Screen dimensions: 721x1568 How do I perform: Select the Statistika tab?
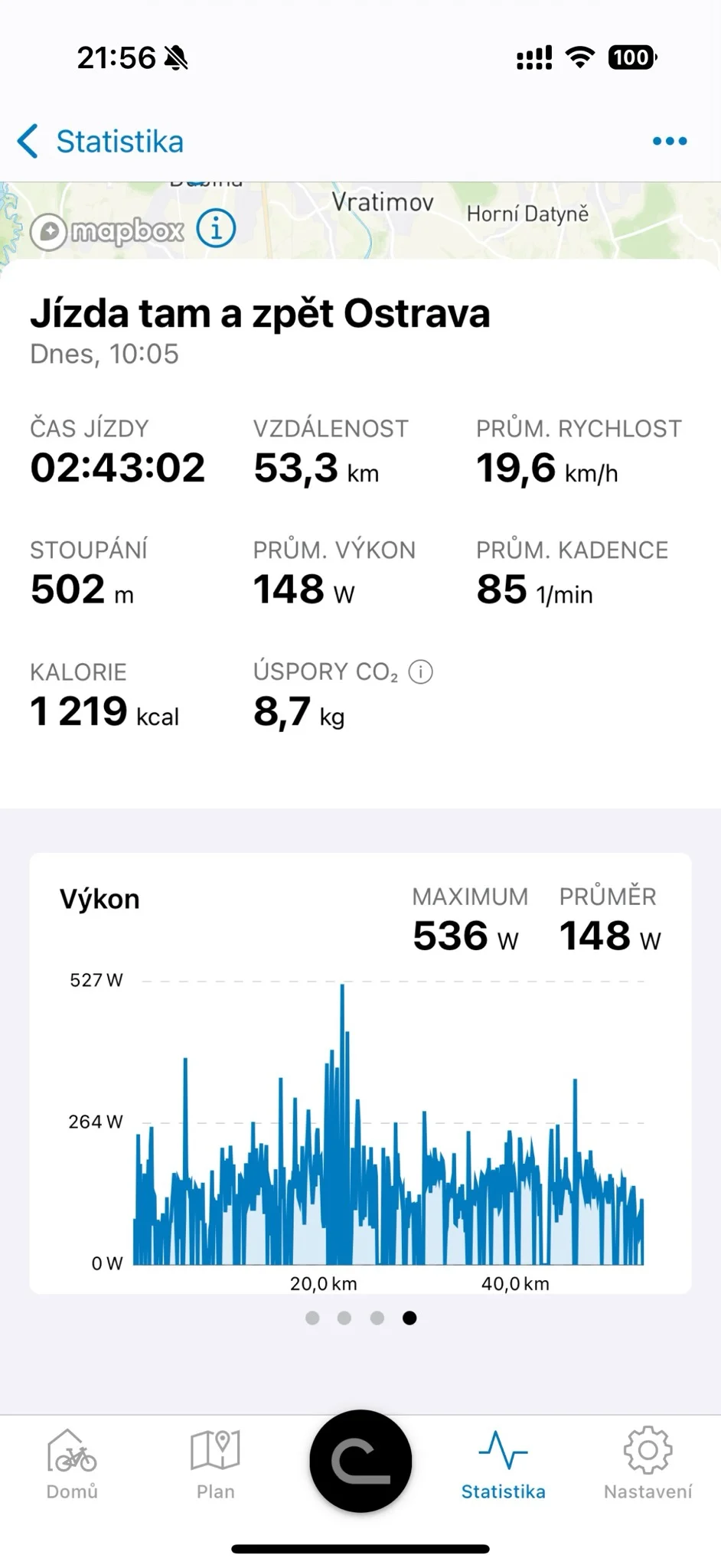503,1464
